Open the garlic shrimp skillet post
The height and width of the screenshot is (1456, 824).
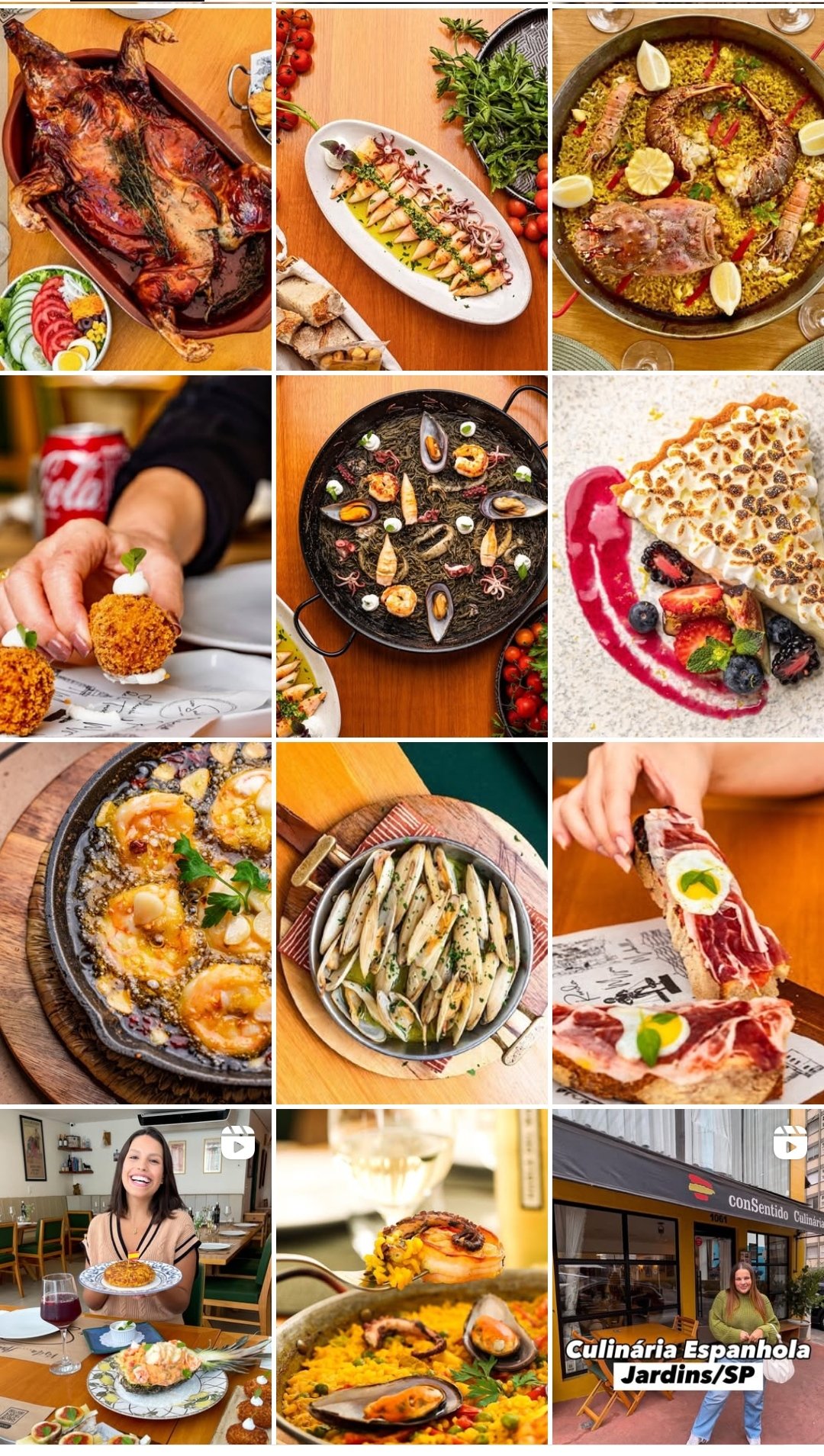[136, 923]
